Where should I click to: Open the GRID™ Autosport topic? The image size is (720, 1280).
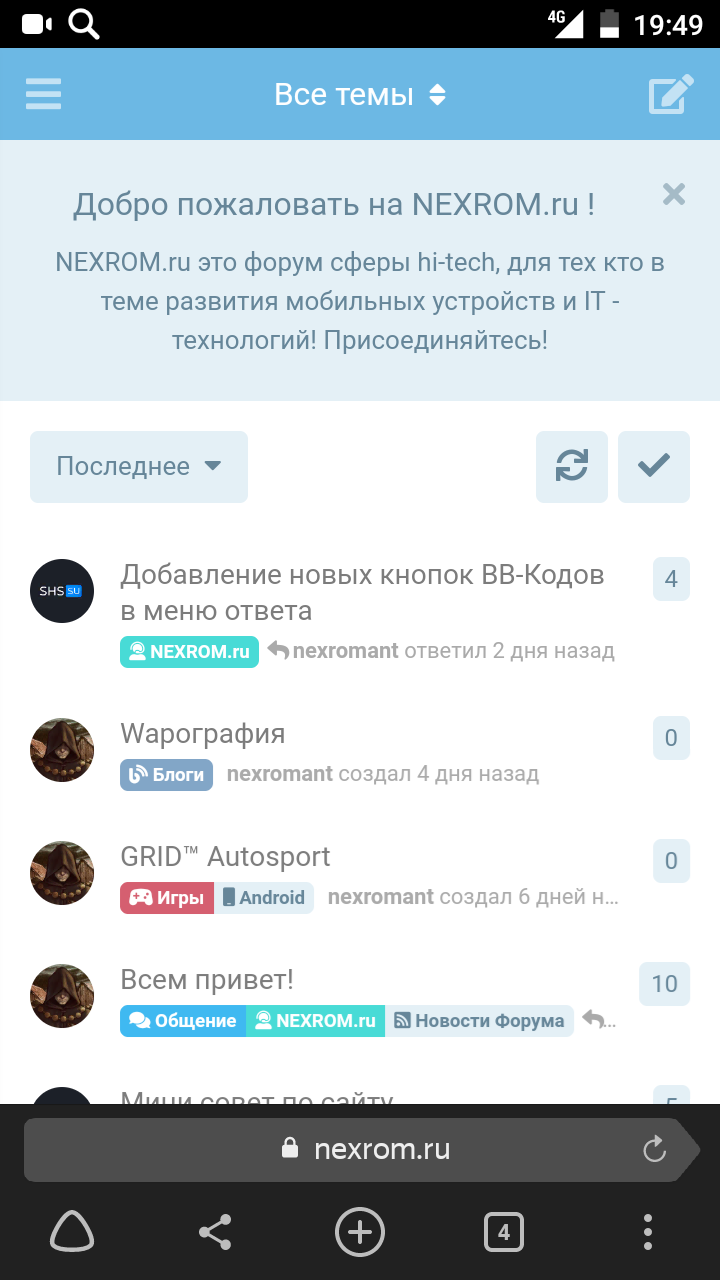tap(225, 856)
